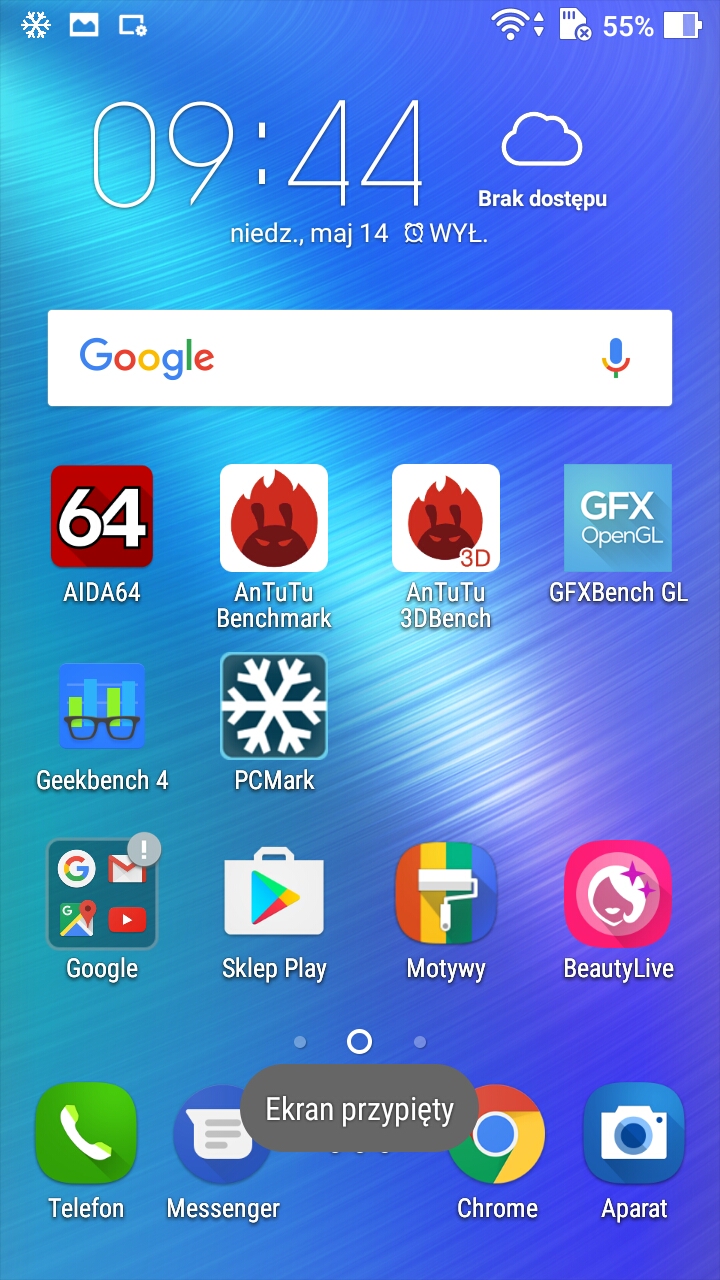Open the Telefon dialer
Image resolution: width=720 pixels, height=1280 pixels.
coord(86,1134)
